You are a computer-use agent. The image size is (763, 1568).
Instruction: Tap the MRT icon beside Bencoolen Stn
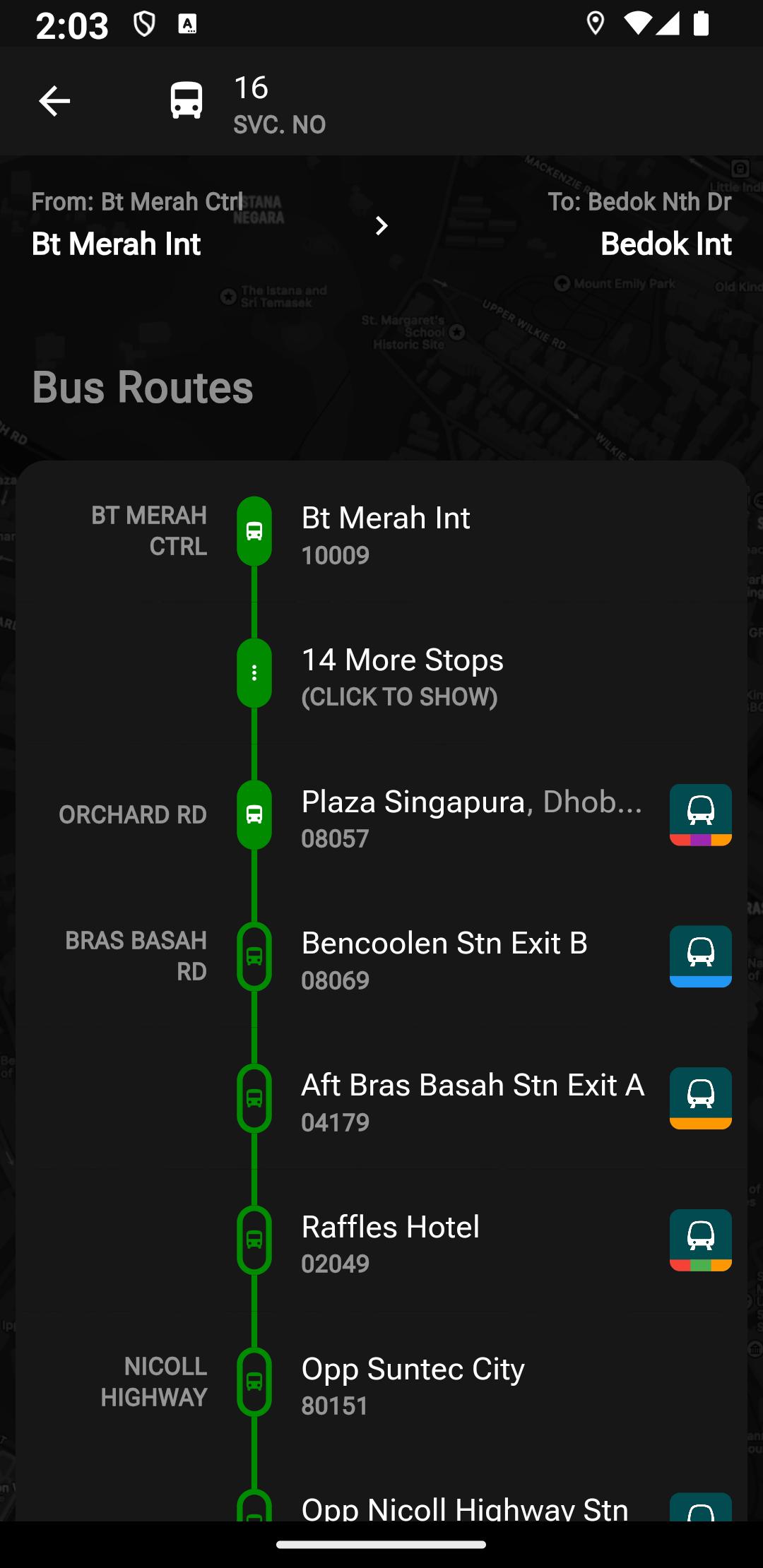coord(701,956)
